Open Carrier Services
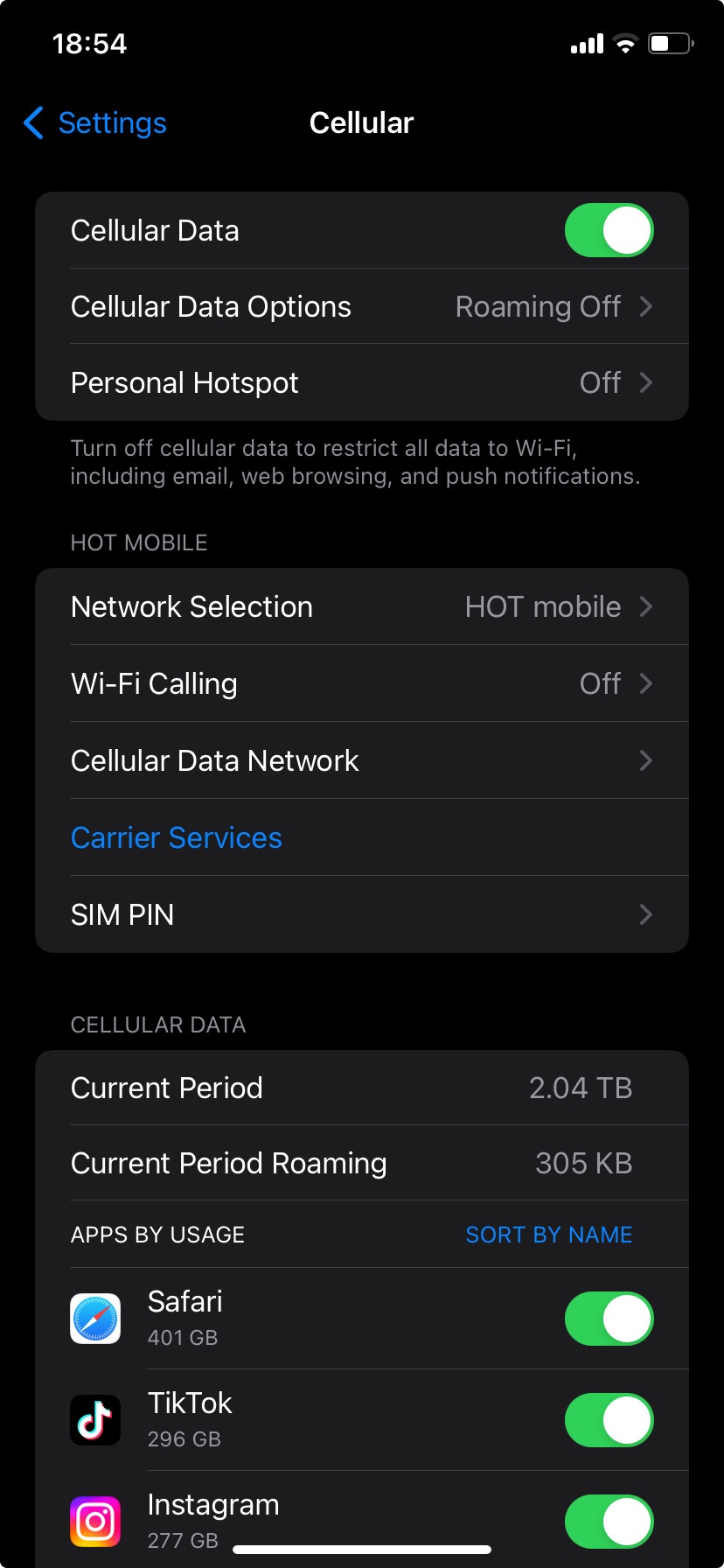 177,837
